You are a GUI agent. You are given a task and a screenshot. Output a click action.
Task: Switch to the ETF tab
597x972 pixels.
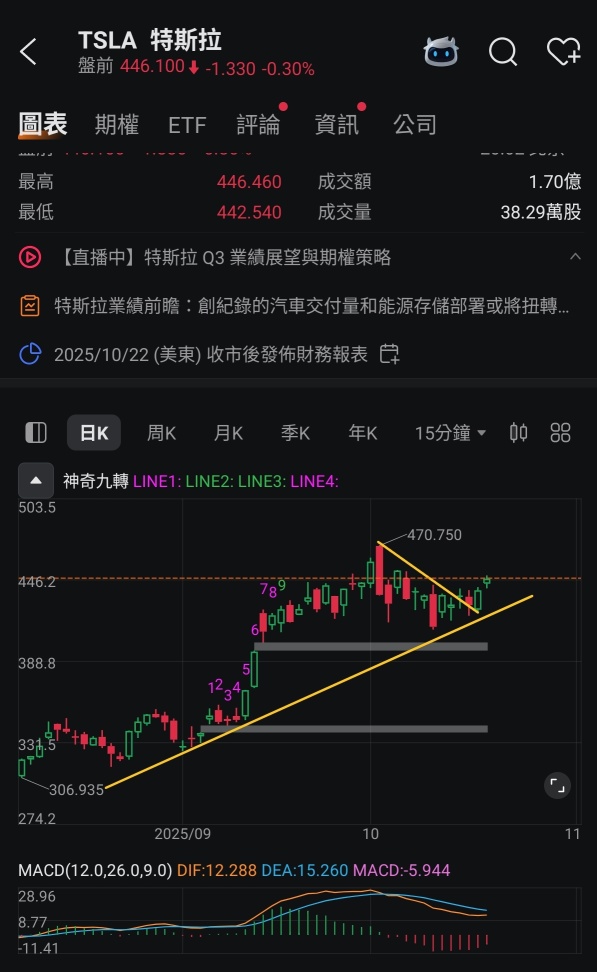click(x=187, y=125)
